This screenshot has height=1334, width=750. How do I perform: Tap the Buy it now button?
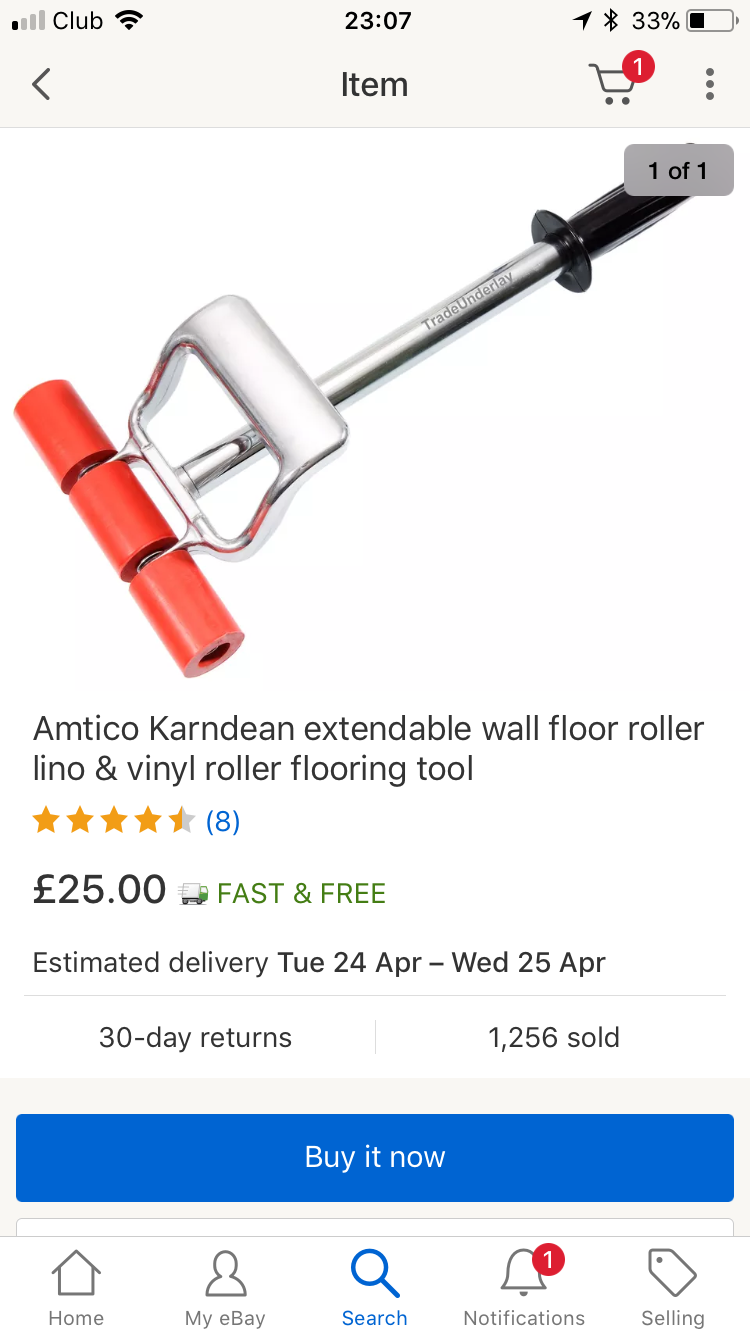pos(375,1157)
